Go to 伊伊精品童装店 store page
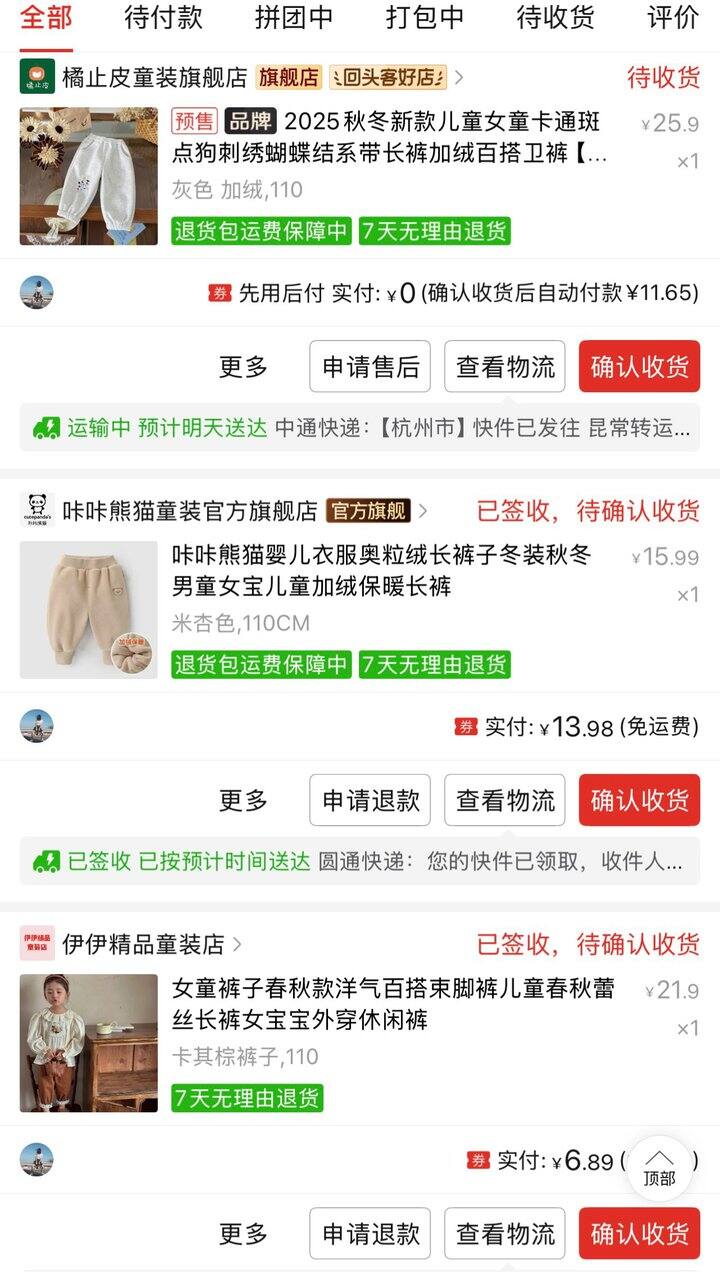 click(x=143, y=944)
